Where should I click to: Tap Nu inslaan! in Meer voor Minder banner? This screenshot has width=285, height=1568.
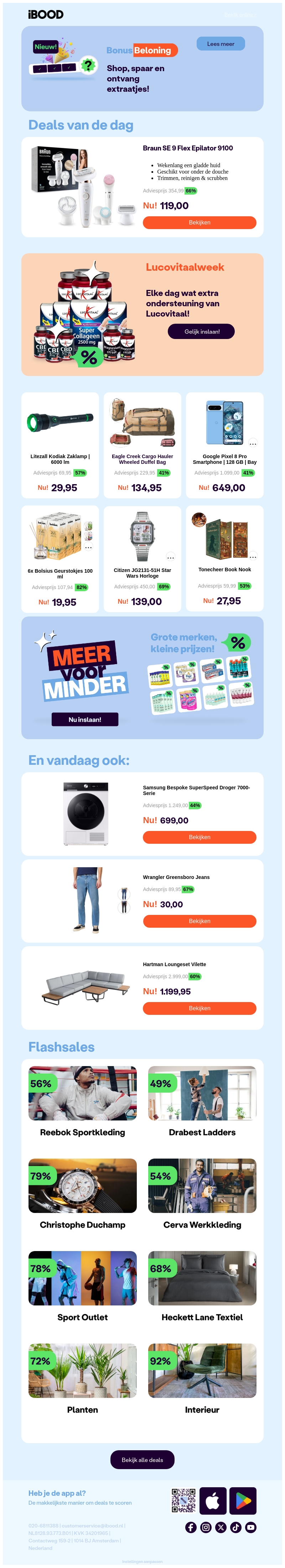tap(85, 720)
